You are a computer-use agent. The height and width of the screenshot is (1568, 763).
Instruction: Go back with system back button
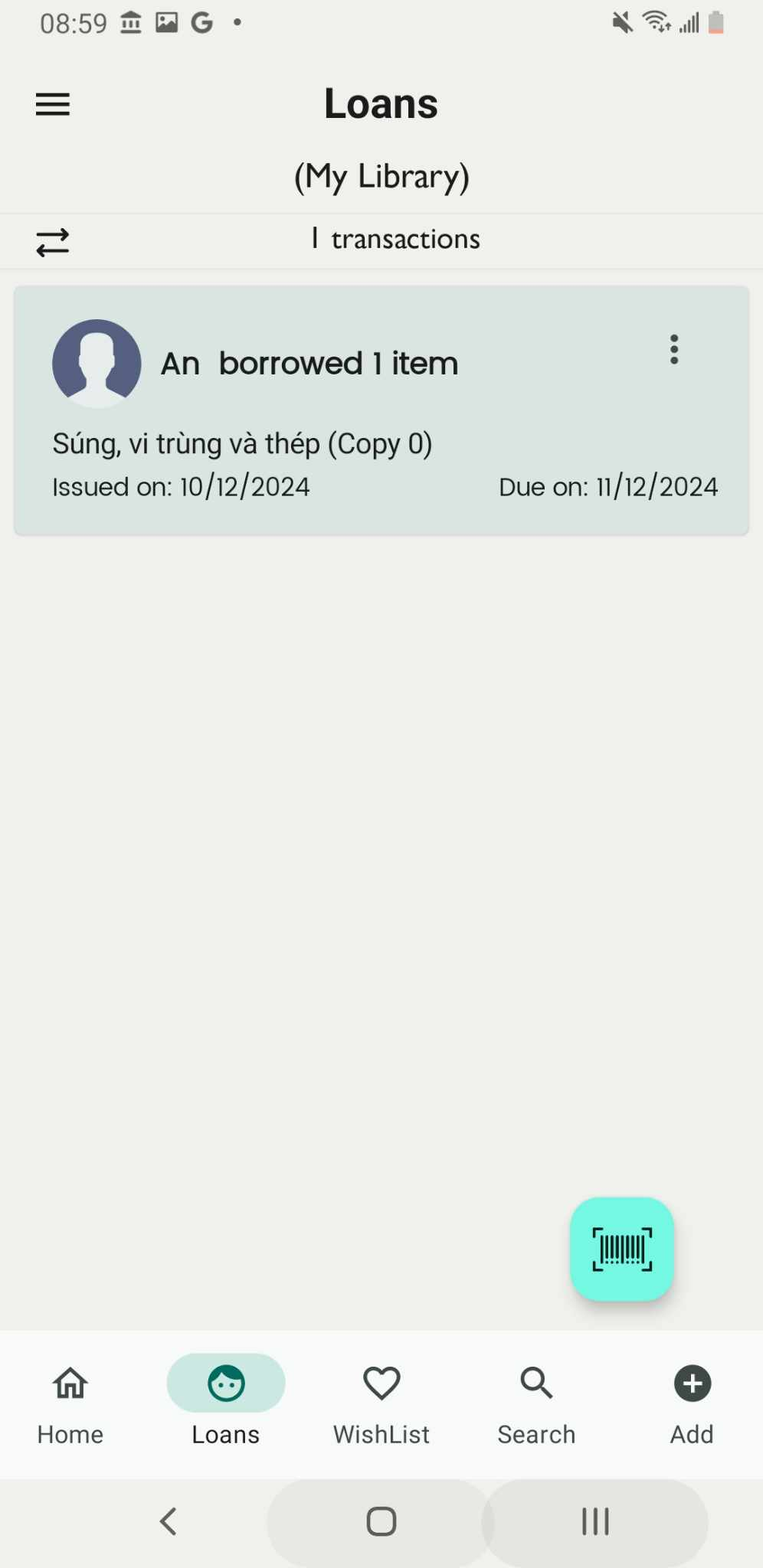(169, 1521)
